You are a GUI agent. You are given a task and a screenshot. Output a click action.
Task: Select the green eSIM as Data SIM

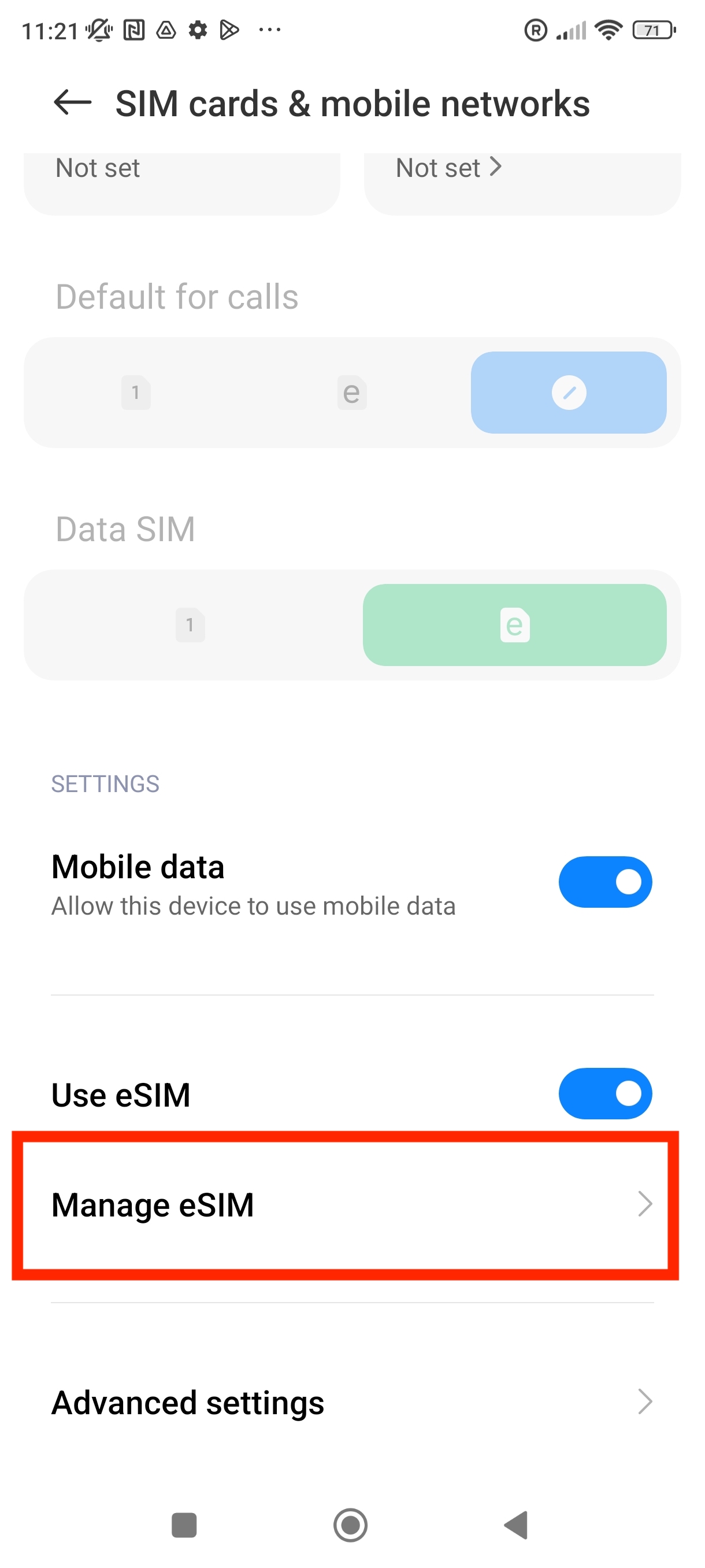pyautogui.click(x=515, y=624)
